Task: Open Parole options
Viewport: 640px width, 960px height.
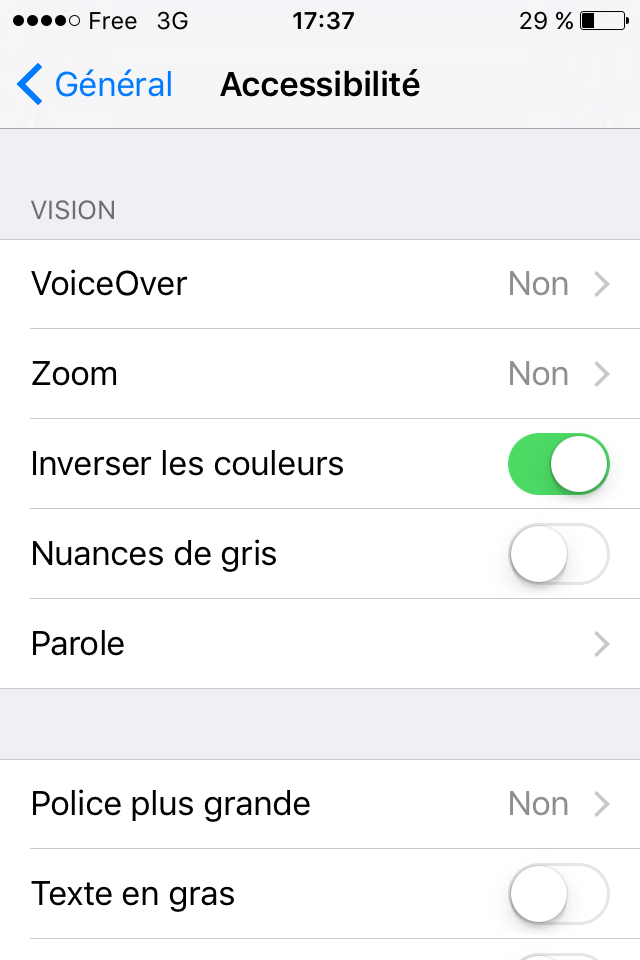Action: click(x=320, y=644)
